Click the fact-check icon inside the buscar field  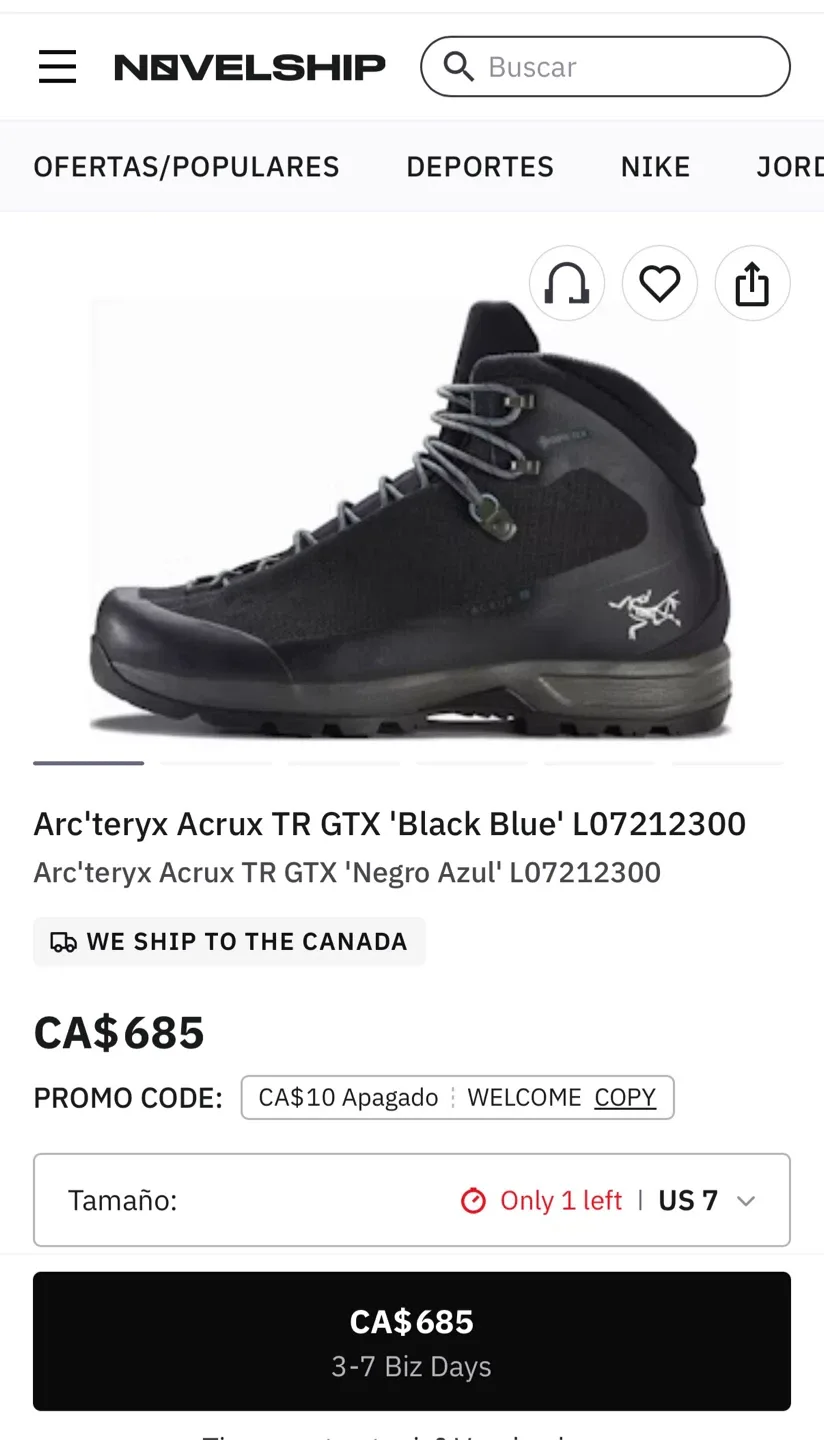[459, 66]
